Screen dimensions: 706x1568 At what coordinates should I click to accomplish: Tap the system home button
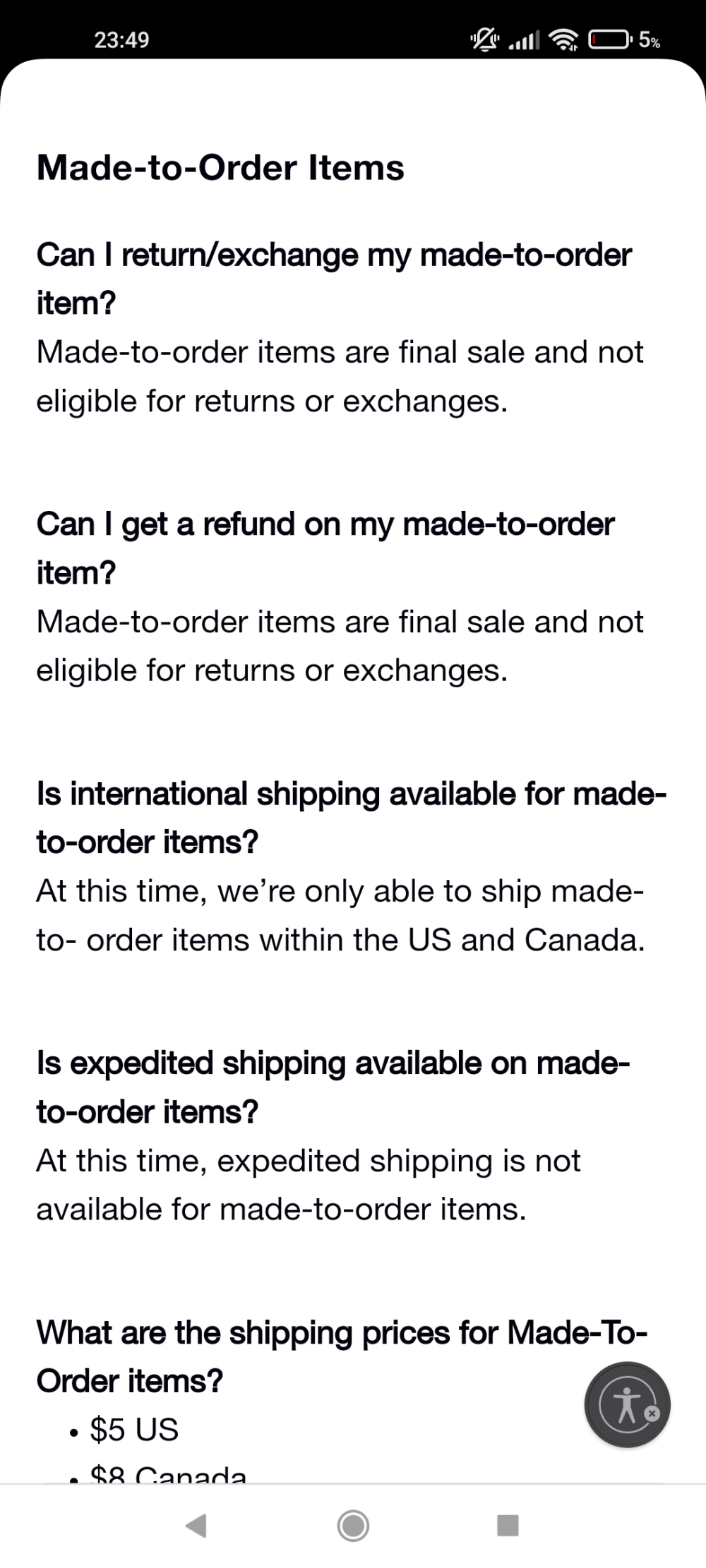click(x=353, y=1525)
